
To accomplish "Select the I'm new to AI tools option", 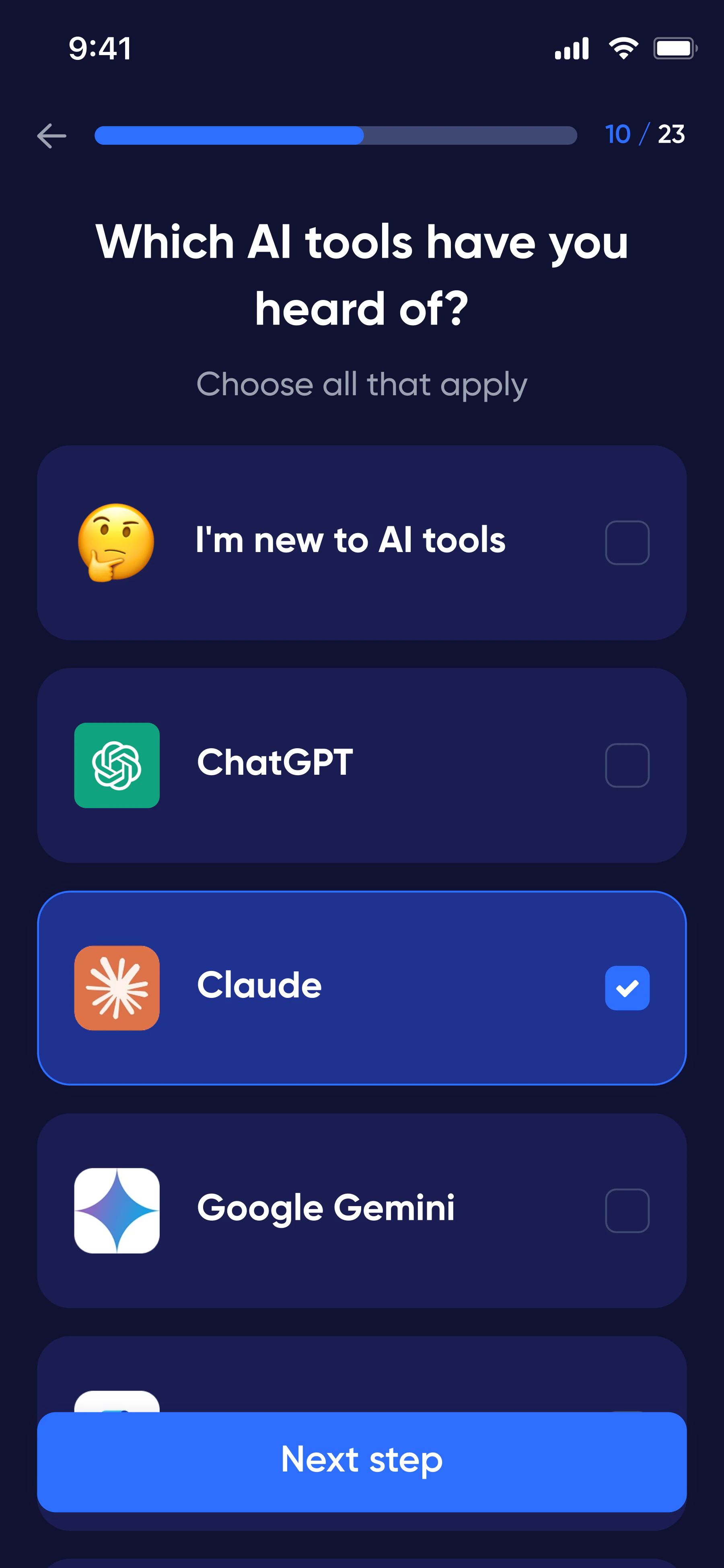I will tap(627, 542).
